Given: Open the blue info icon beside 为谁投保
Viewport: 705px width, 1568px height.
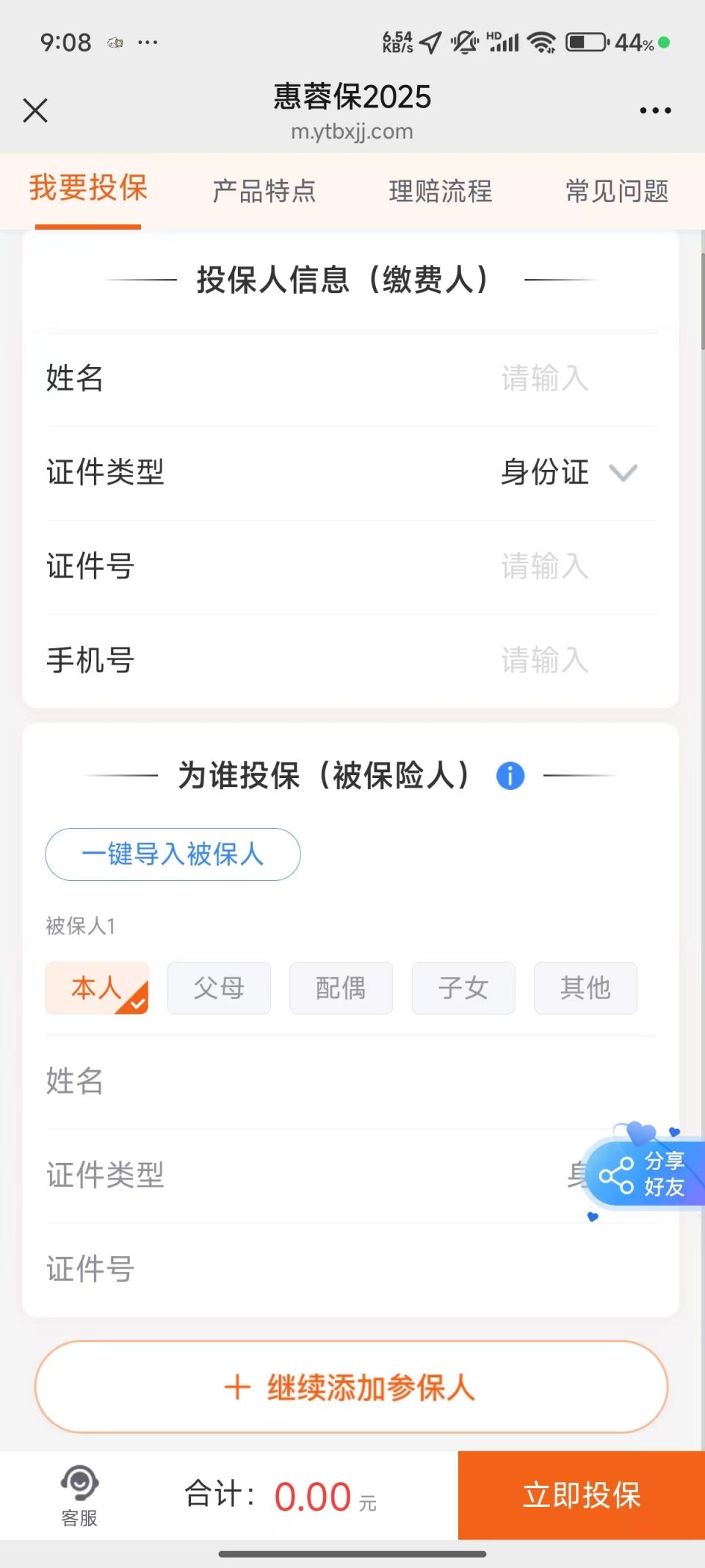Looking at the screenshot, I should (x=510, y=775).
